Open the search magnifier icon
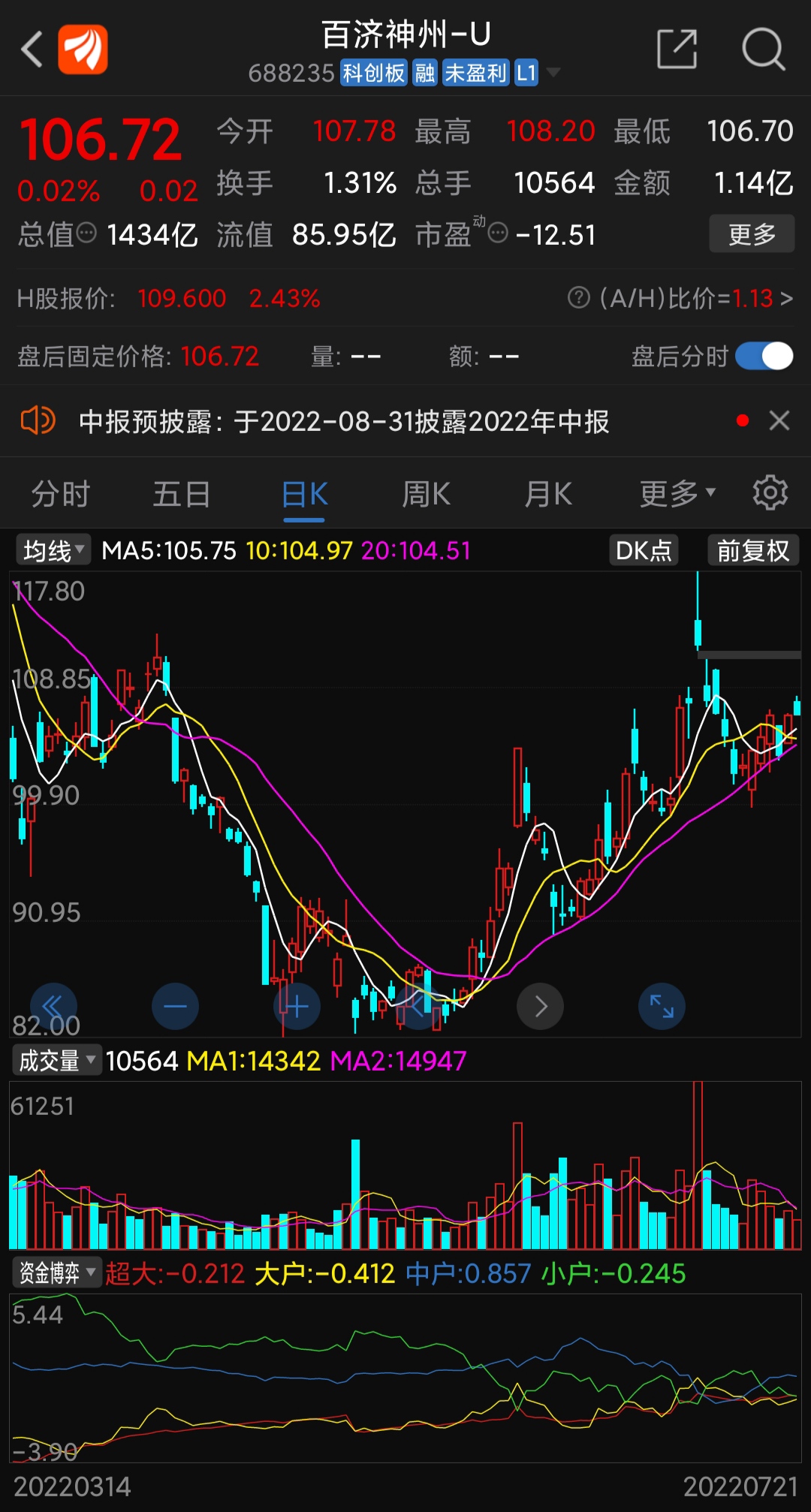 [763, 49]
